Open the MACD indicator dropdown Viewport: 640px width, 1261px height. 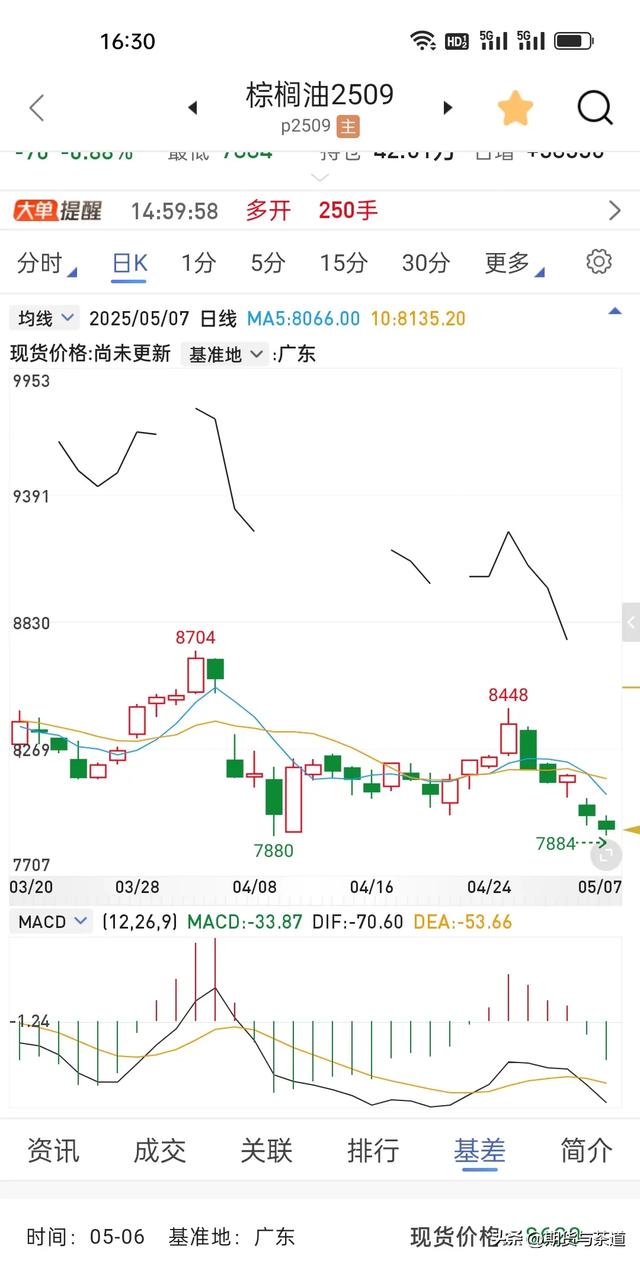pyautogui.click(x=54, y=922)
